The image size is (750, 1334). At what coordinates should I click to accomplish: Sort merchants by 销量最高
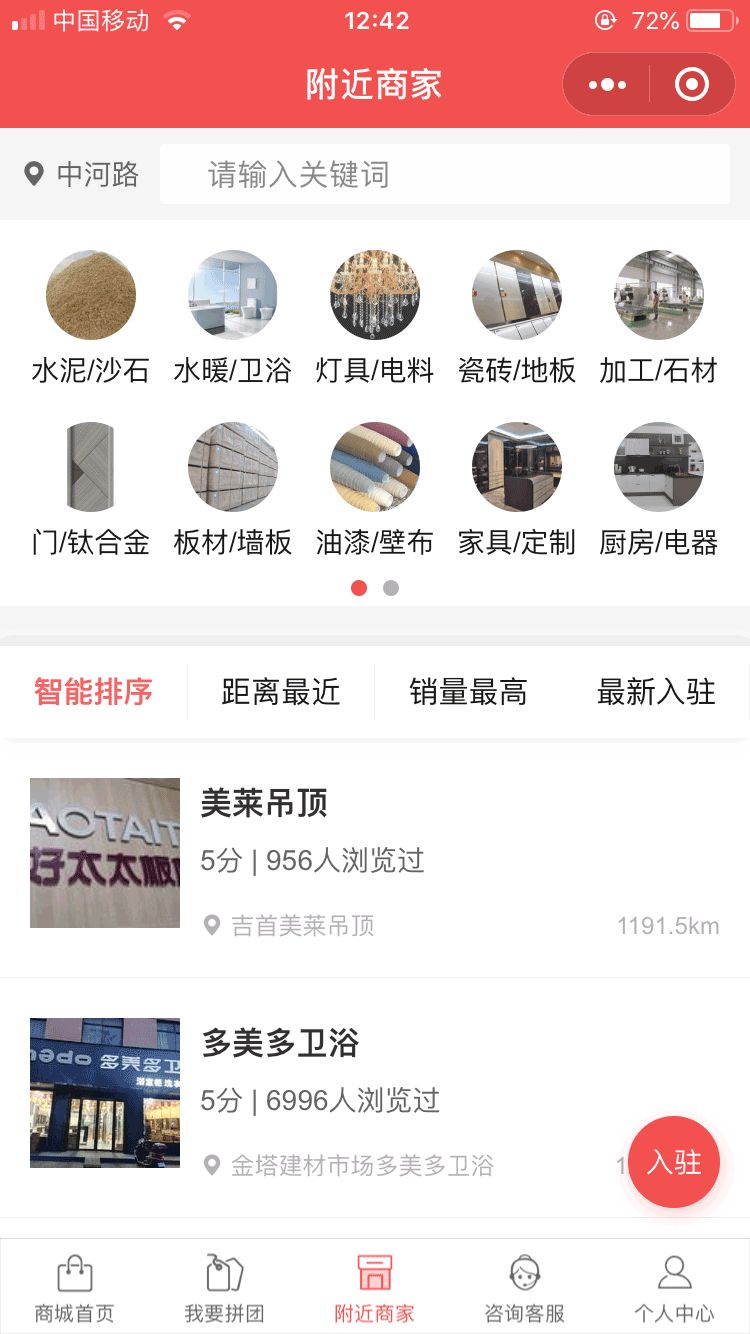pyautogui.click(x=468, y=692)
